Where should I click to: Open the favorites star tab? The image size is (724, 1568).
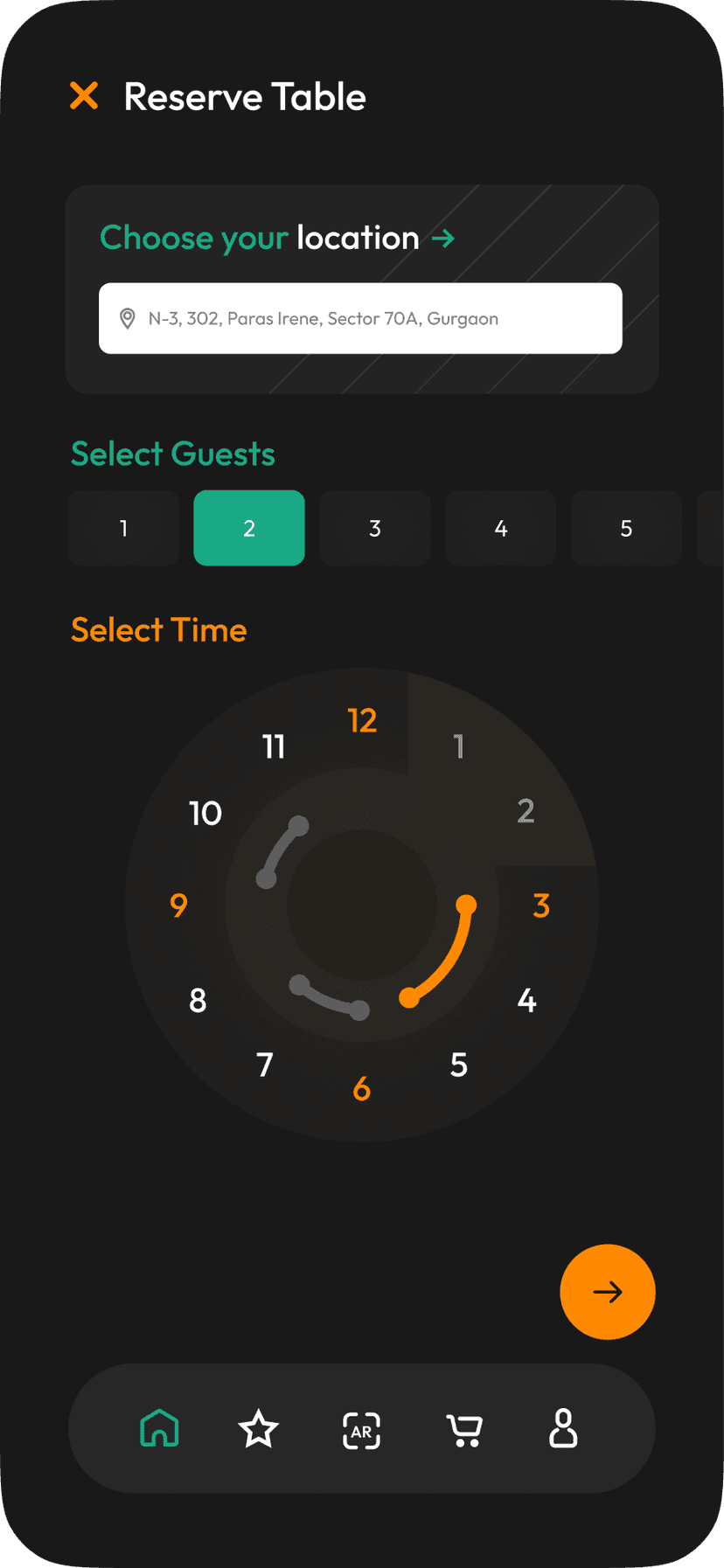pyautogui.click(x=259, y=1430)
